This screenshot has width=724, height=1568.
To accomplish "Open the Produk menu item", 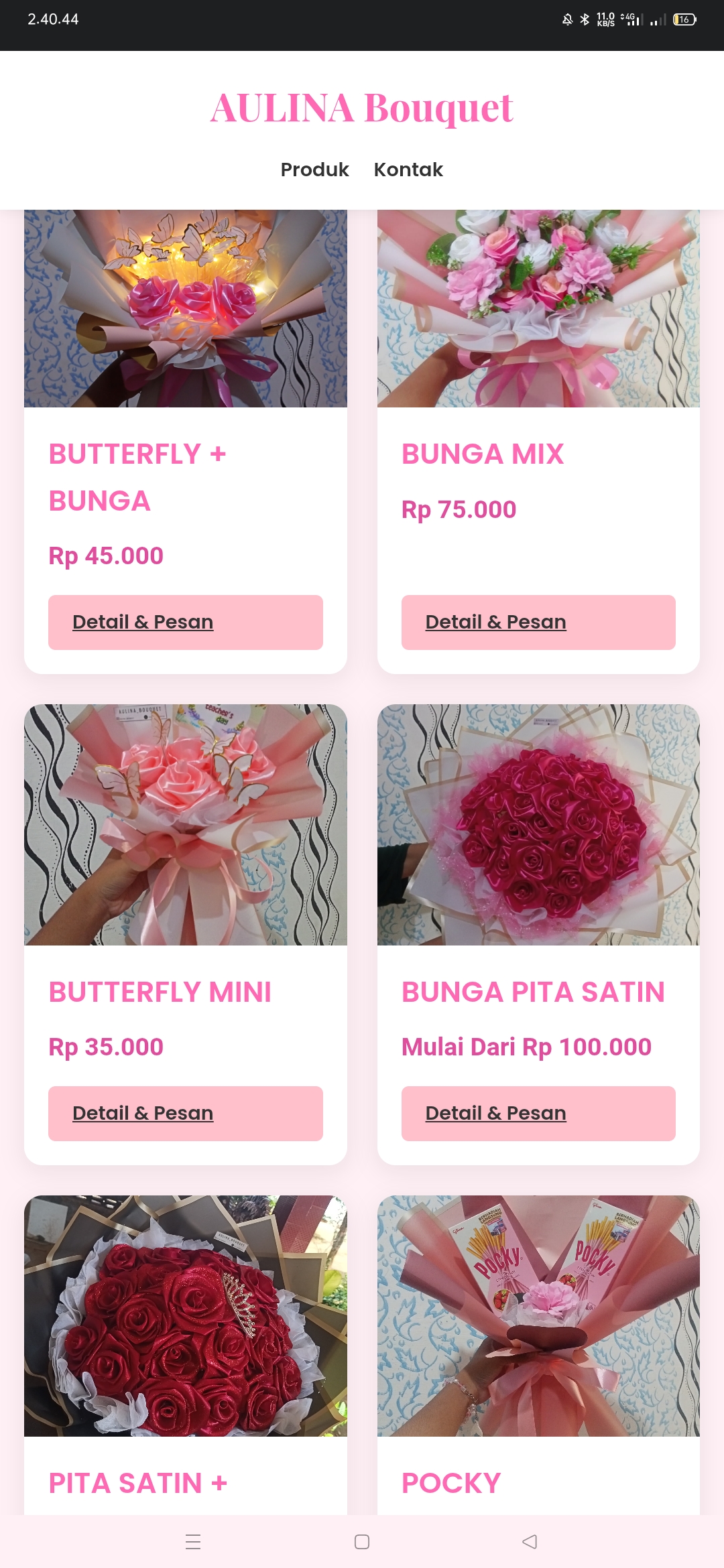I will coord(314,170).
